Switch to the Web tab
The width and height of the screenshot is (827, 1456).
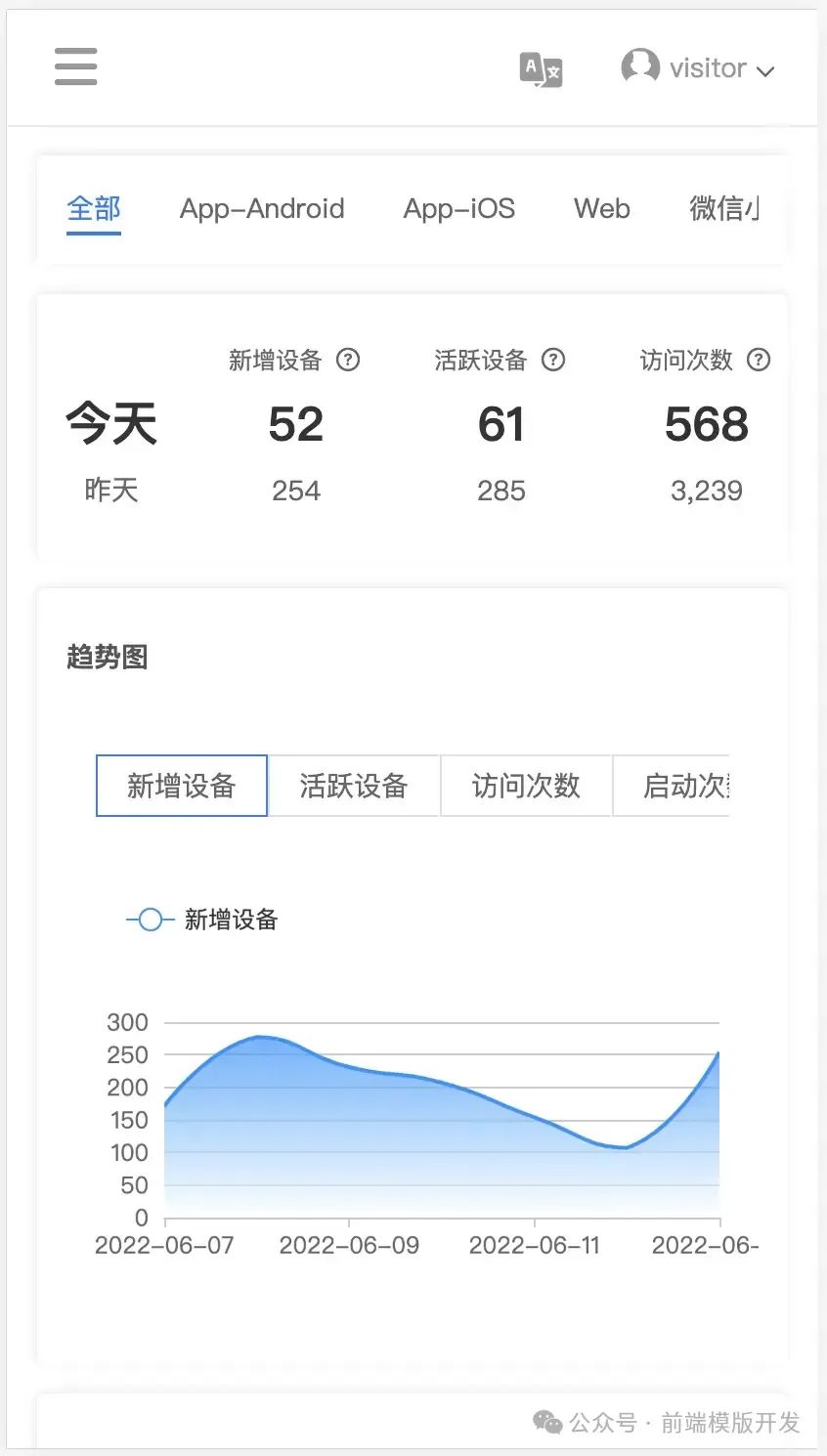point(601,208)
